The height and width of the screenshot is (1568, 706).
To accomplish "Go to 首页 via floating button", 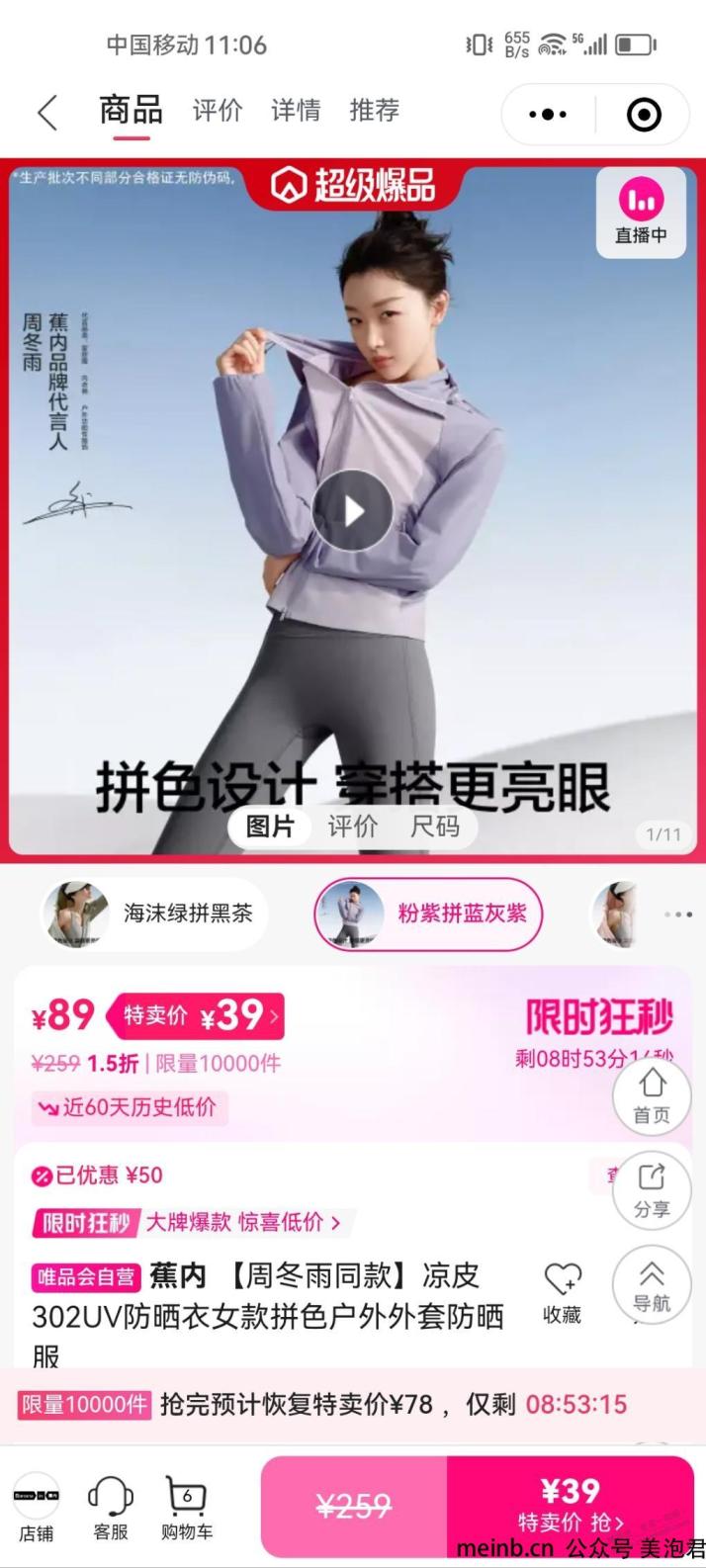I will tap(652, 1095).
